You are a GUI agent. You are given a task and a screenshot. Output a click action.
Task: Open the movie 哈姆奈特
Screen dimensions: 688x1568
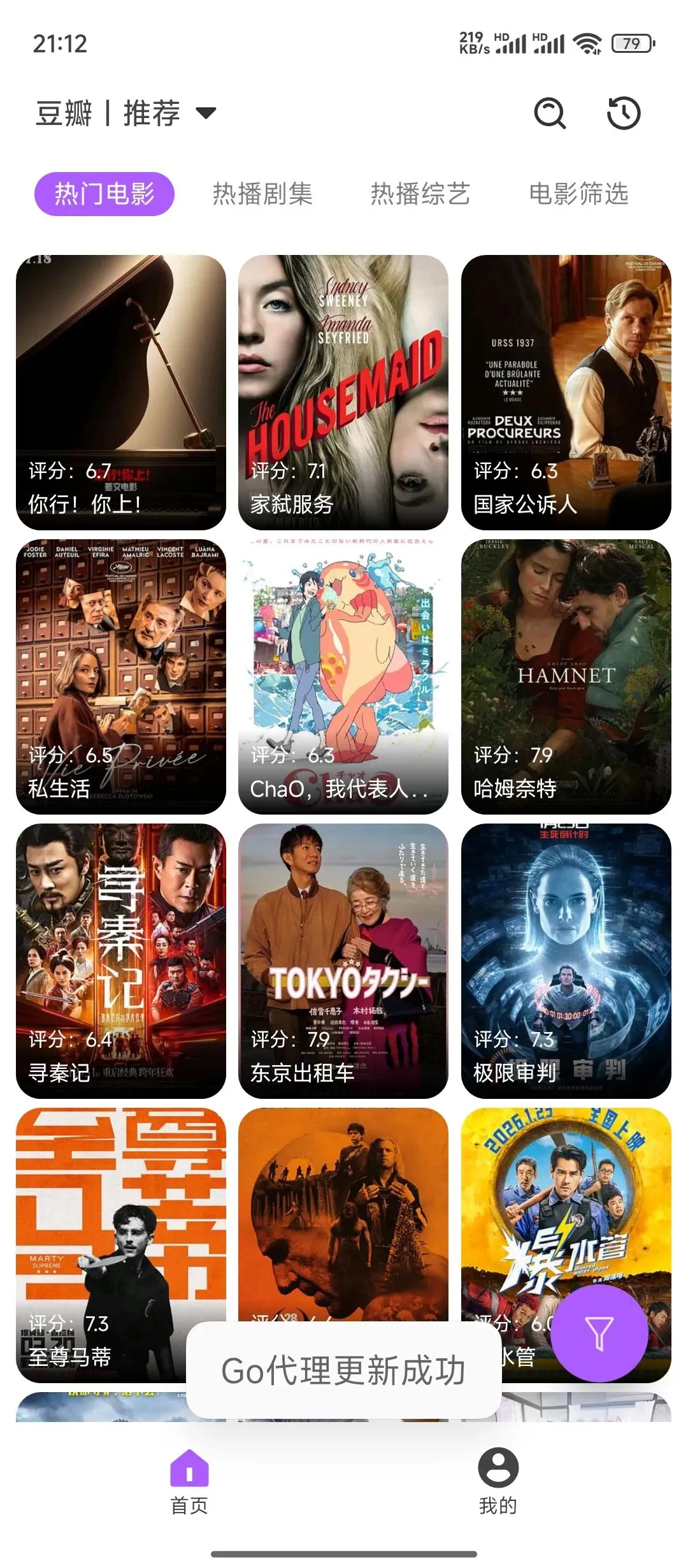click(x=566, y=676)
